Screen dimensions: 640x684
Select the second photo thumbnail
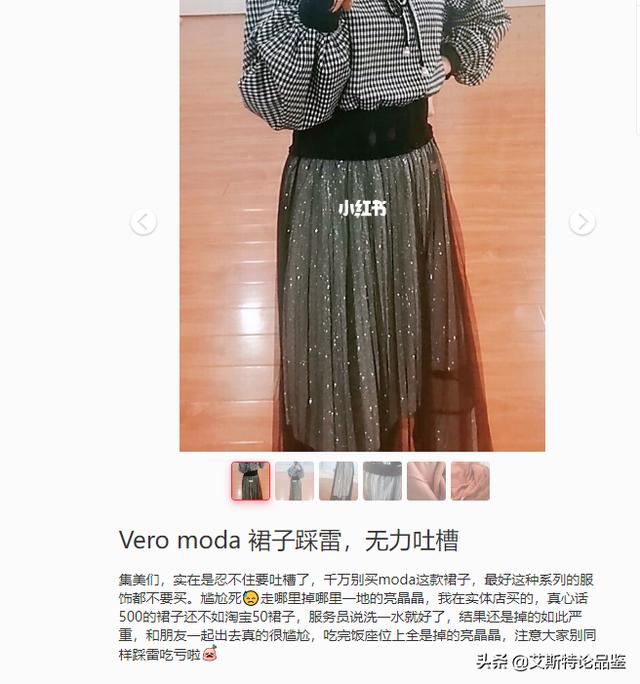pyautogui.click(x=295, y=481)
